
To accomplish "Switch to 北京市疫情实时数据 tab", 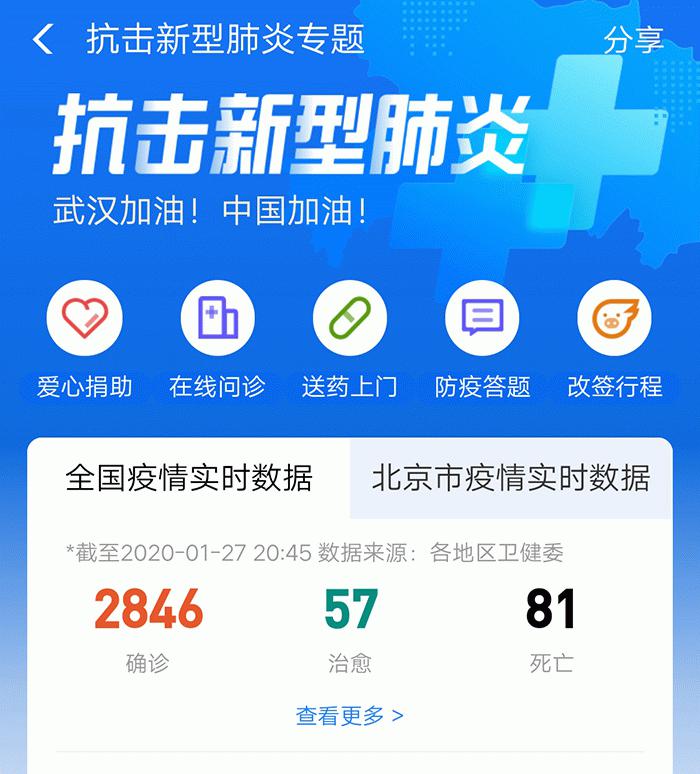I will (x=510, y=478).
